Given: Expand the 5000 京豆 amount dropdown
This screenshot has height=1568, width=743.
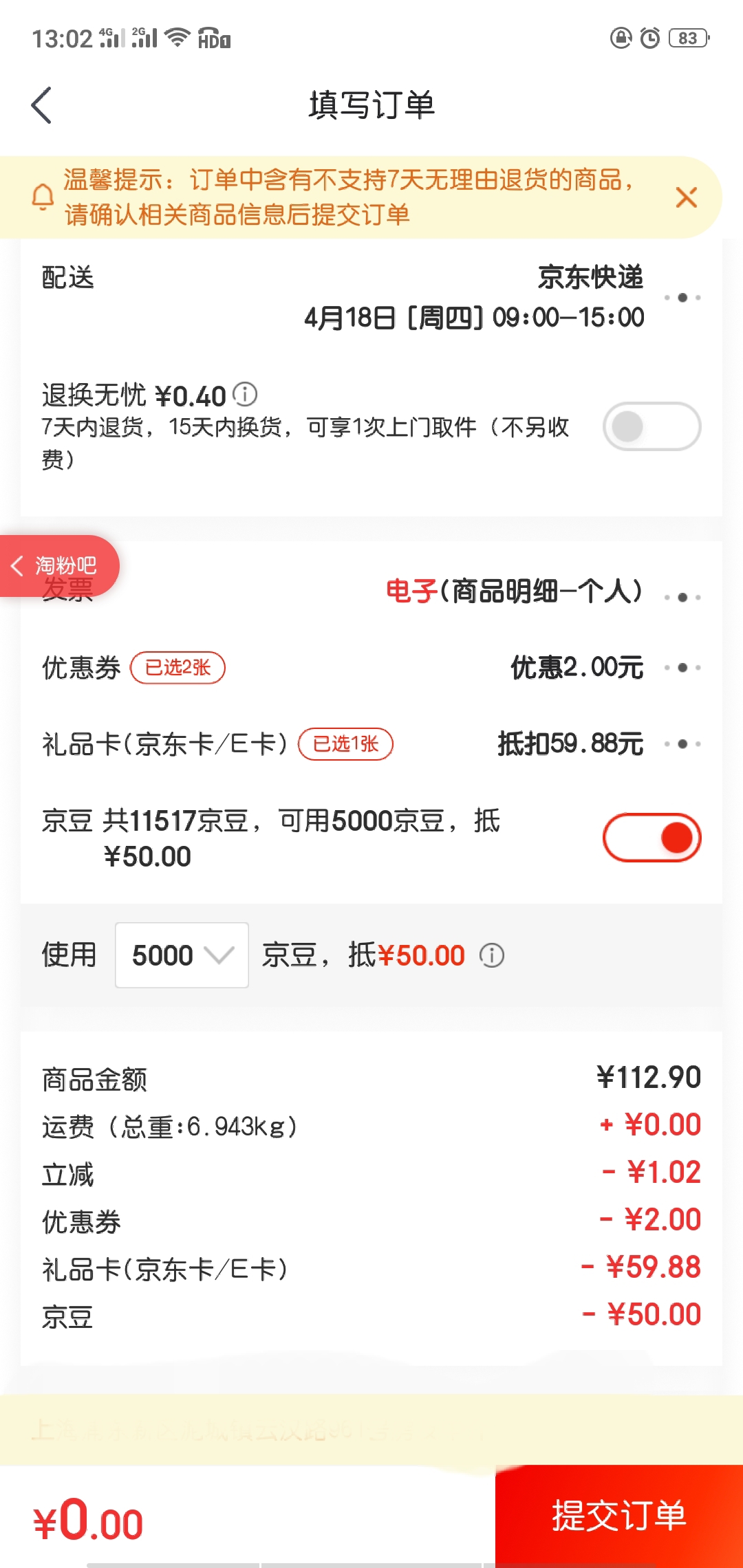Looking at the screenshot, I should 182,955.
